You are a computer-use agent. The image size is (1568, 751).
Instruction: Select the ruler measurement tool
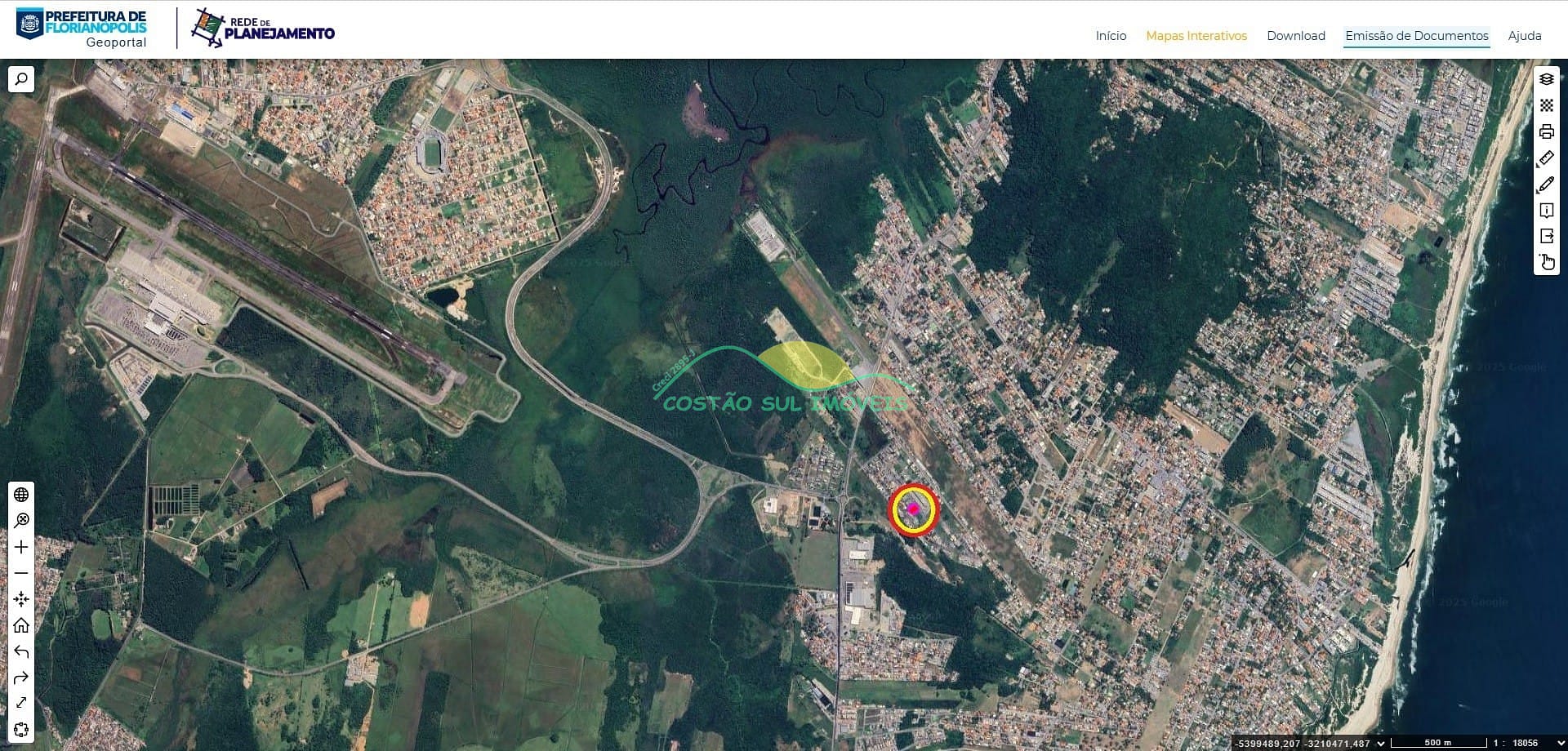pyautogui.click(x=1546, y=158)
